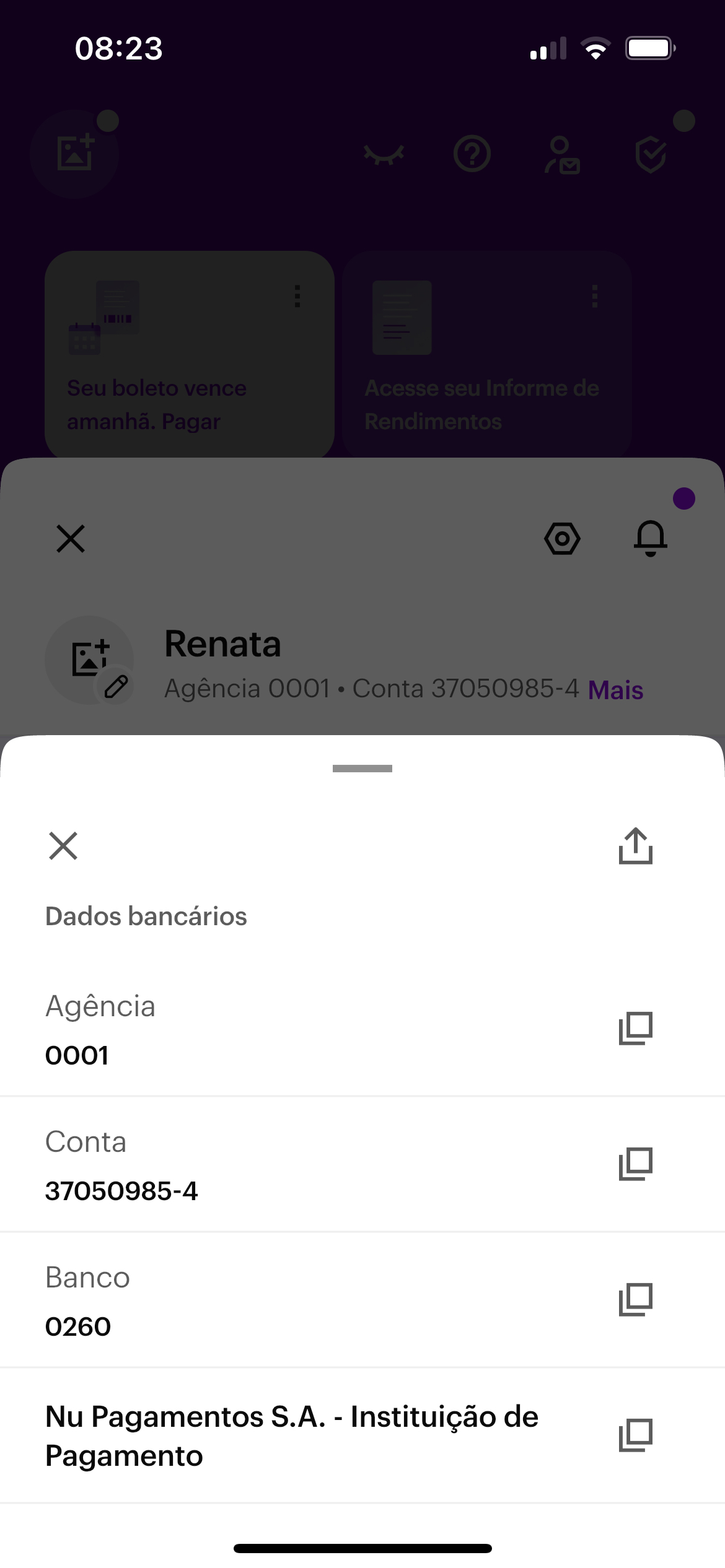Copy the Nu Pagamentos institution name
The image size is (725, 1568).
pyautogui.click(x=636, y=1435)
